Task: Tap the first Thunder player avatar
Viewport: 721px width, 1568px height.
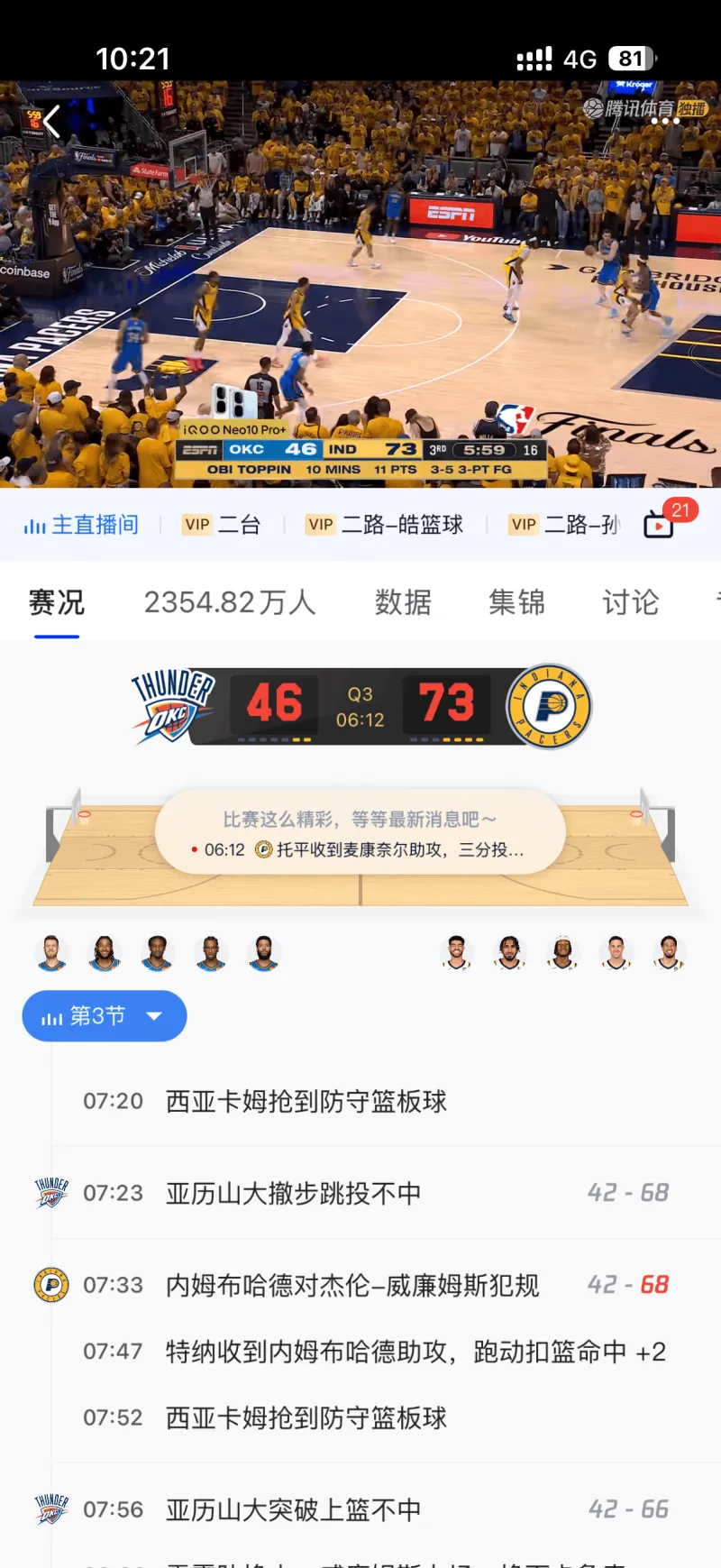Action: [x=52, y=954]
